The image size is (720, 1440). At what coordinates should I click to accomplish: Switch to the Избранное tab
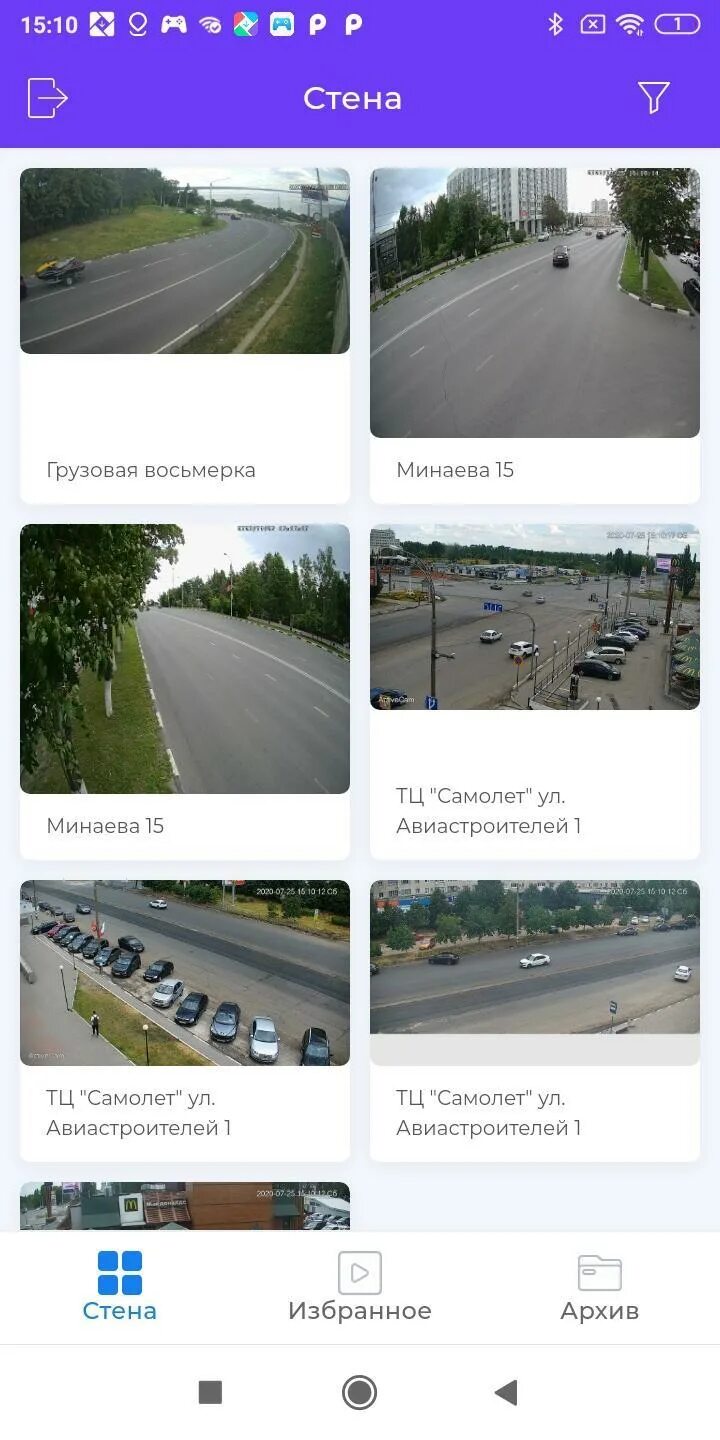point(360,1288)
